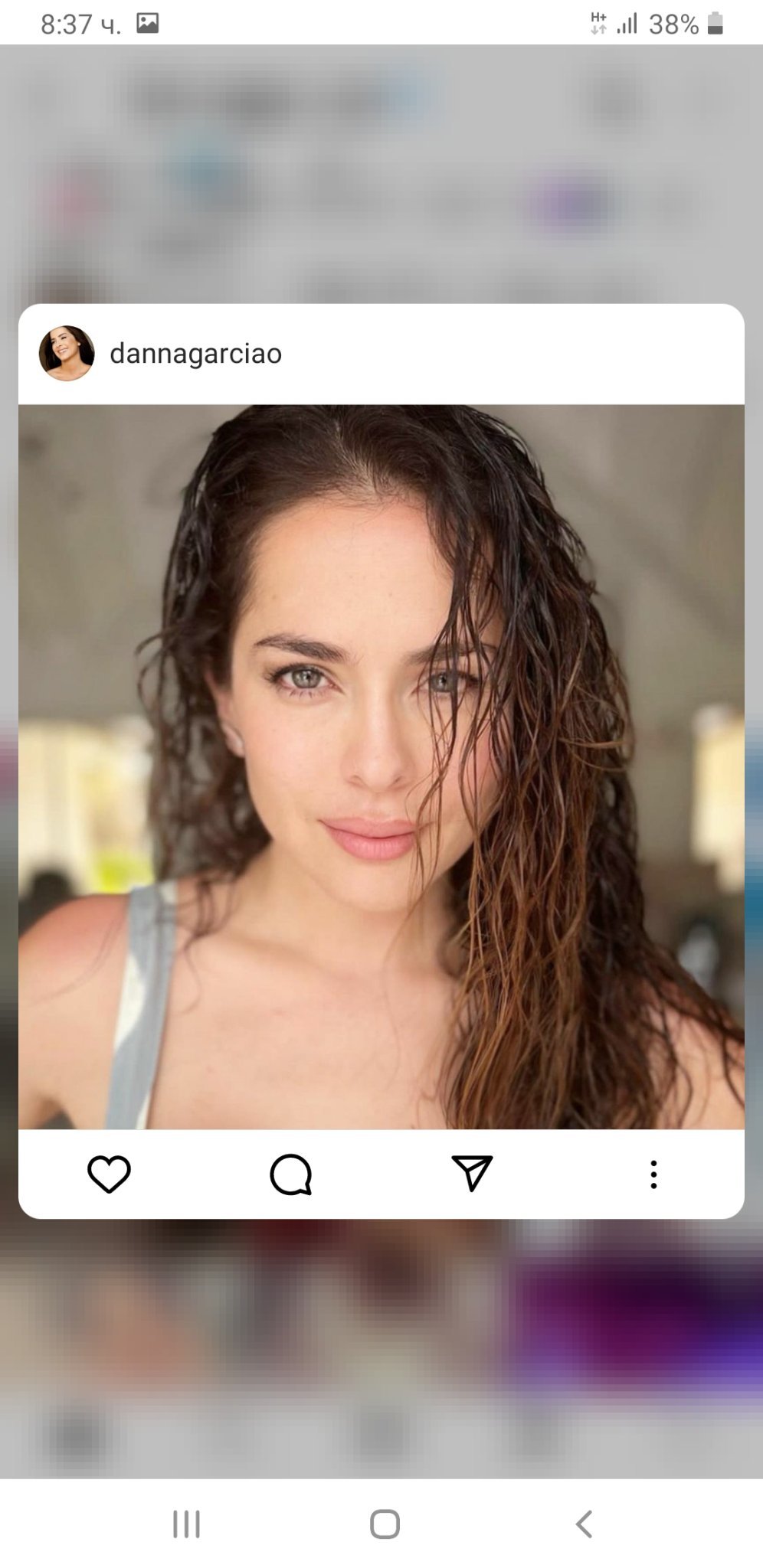The width and height of the screenshot is (763, 1568).
Task: Like the dannagarciao post
Action: point(109,1174)
